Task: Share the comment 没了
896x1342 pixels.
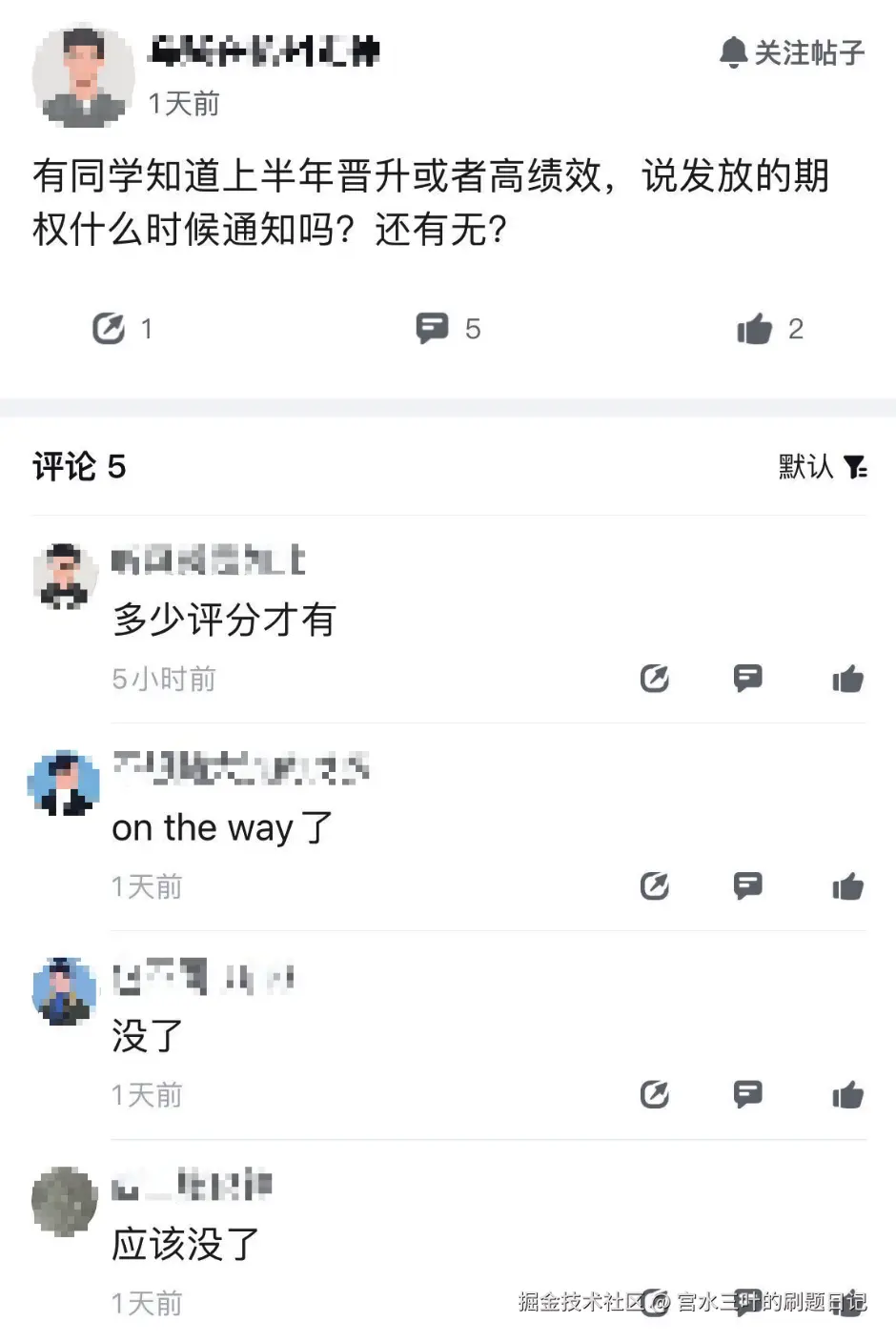Action: tap(654, 1094)
